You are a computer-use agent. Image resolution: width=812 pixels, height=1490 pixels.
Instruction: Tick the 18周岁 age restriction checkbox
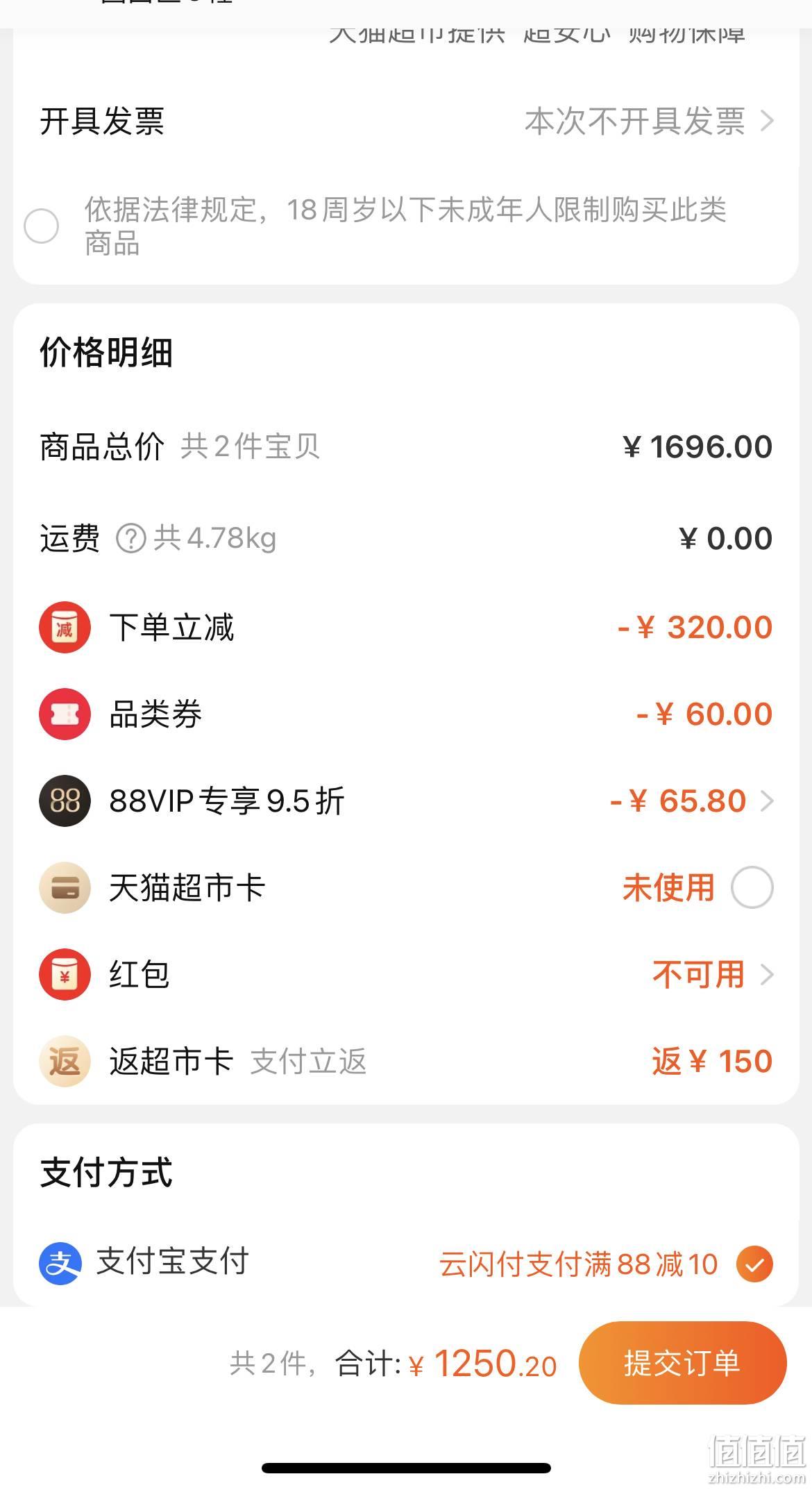[x=41, y=226]
